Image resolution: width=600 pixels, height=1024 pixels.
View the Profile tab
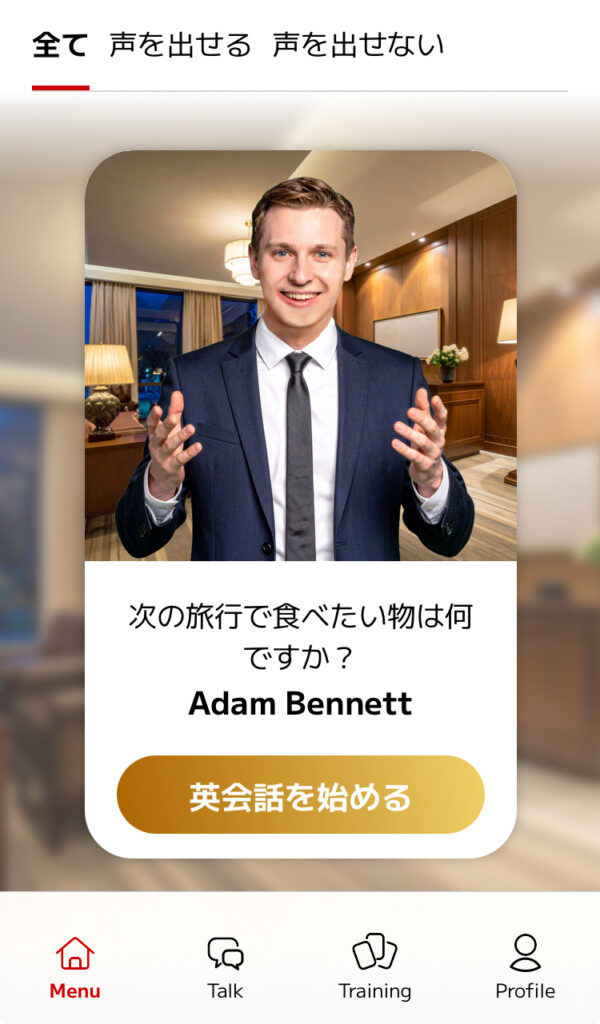pyautogui.click(x=525, y=967)
